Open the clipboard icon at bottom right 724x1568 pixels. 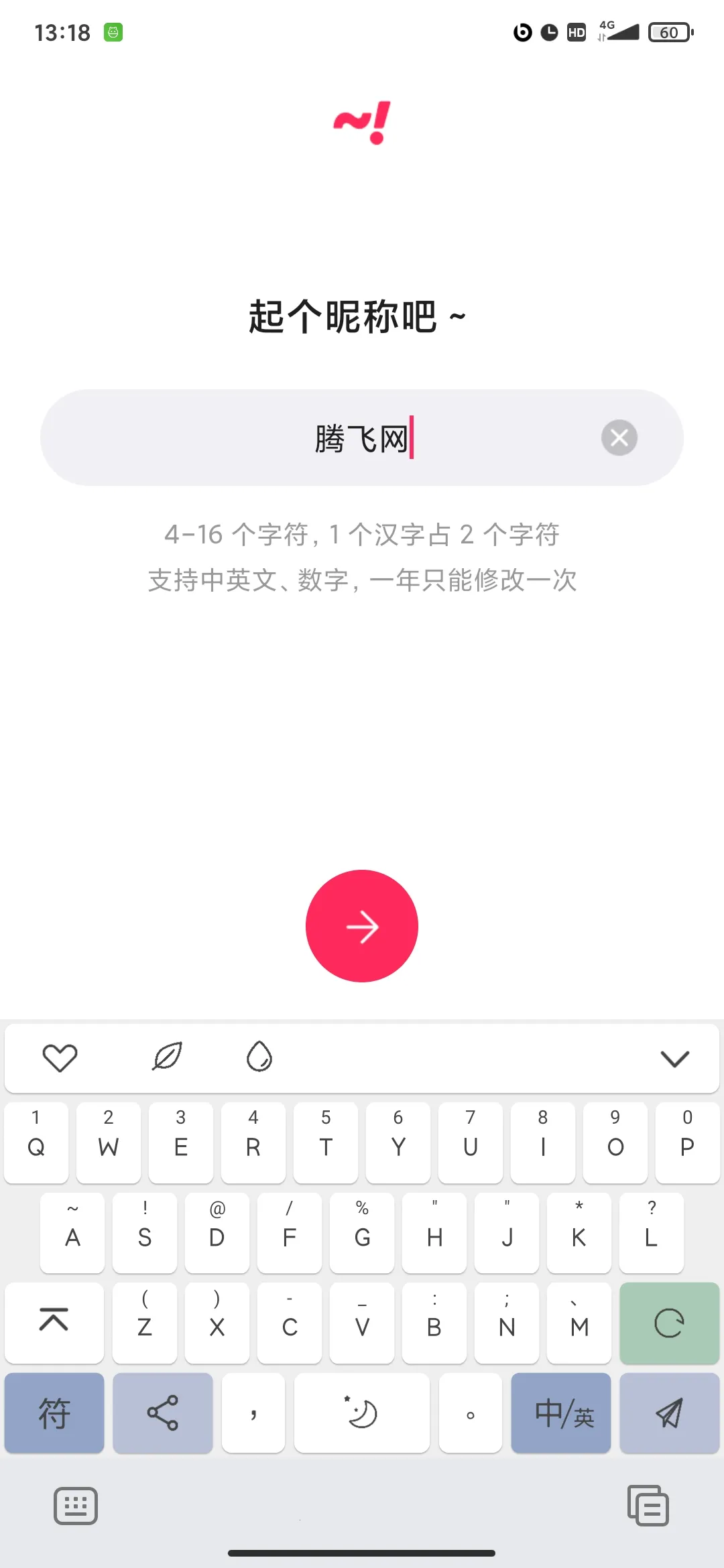tap(648, 1506)
